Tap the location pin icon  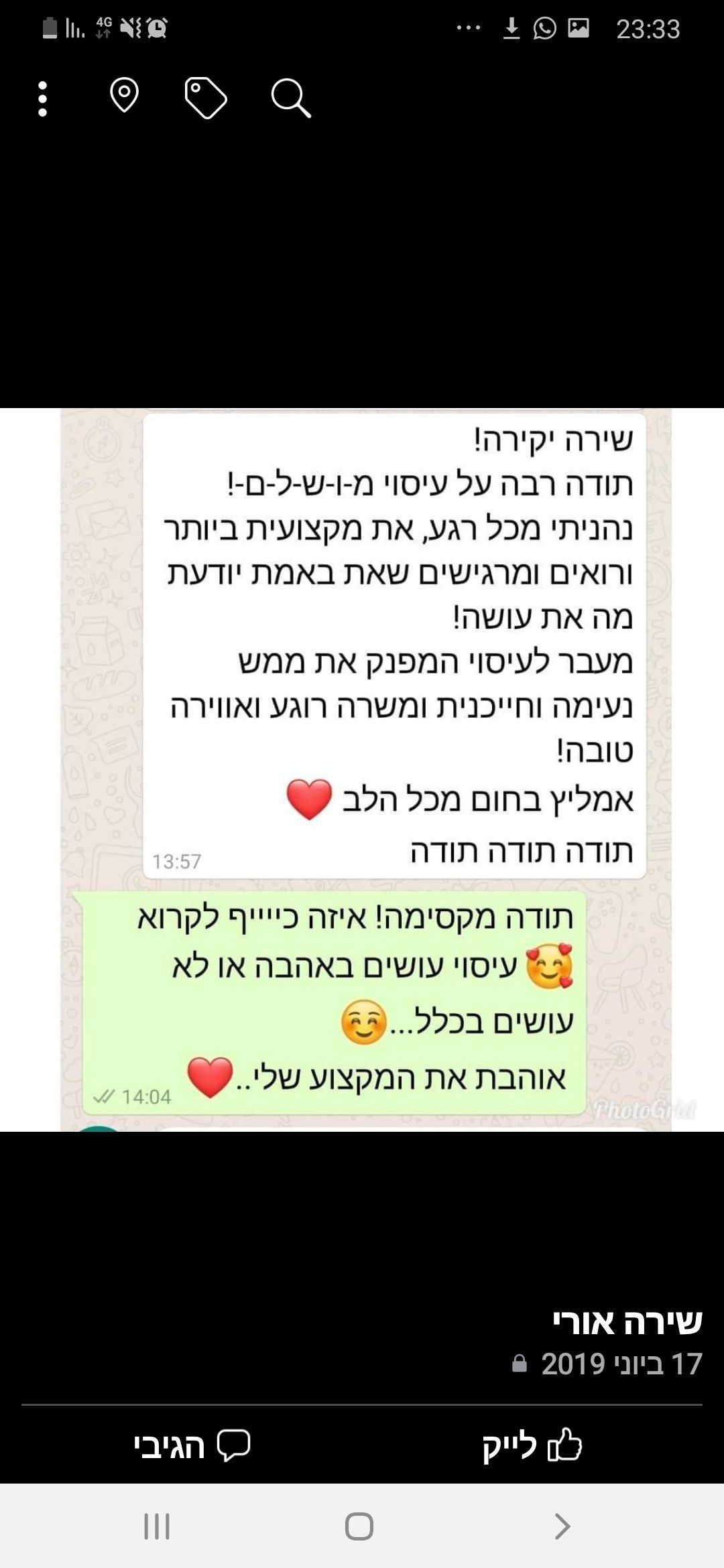pyautogui.click(x=124, y=96)
